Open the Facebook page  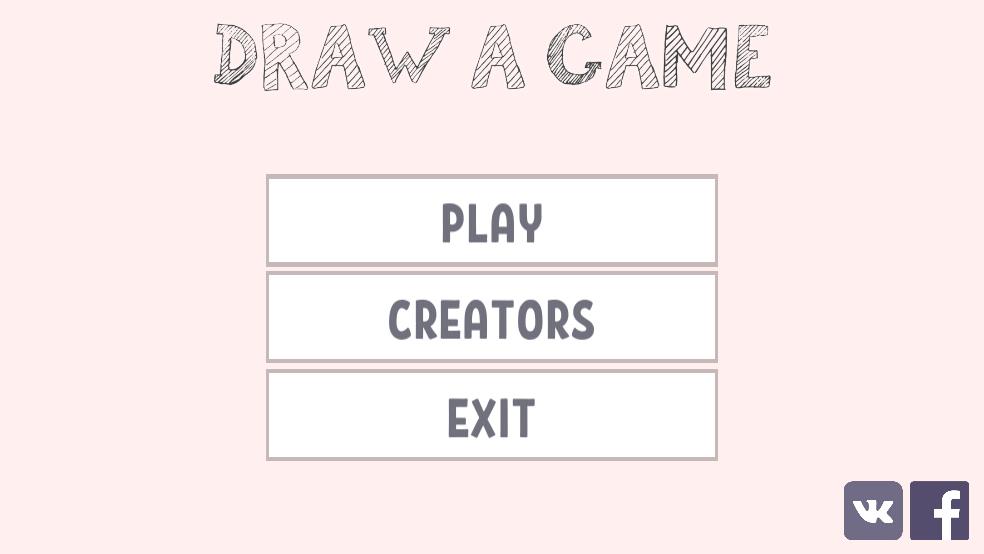point(939,511)
